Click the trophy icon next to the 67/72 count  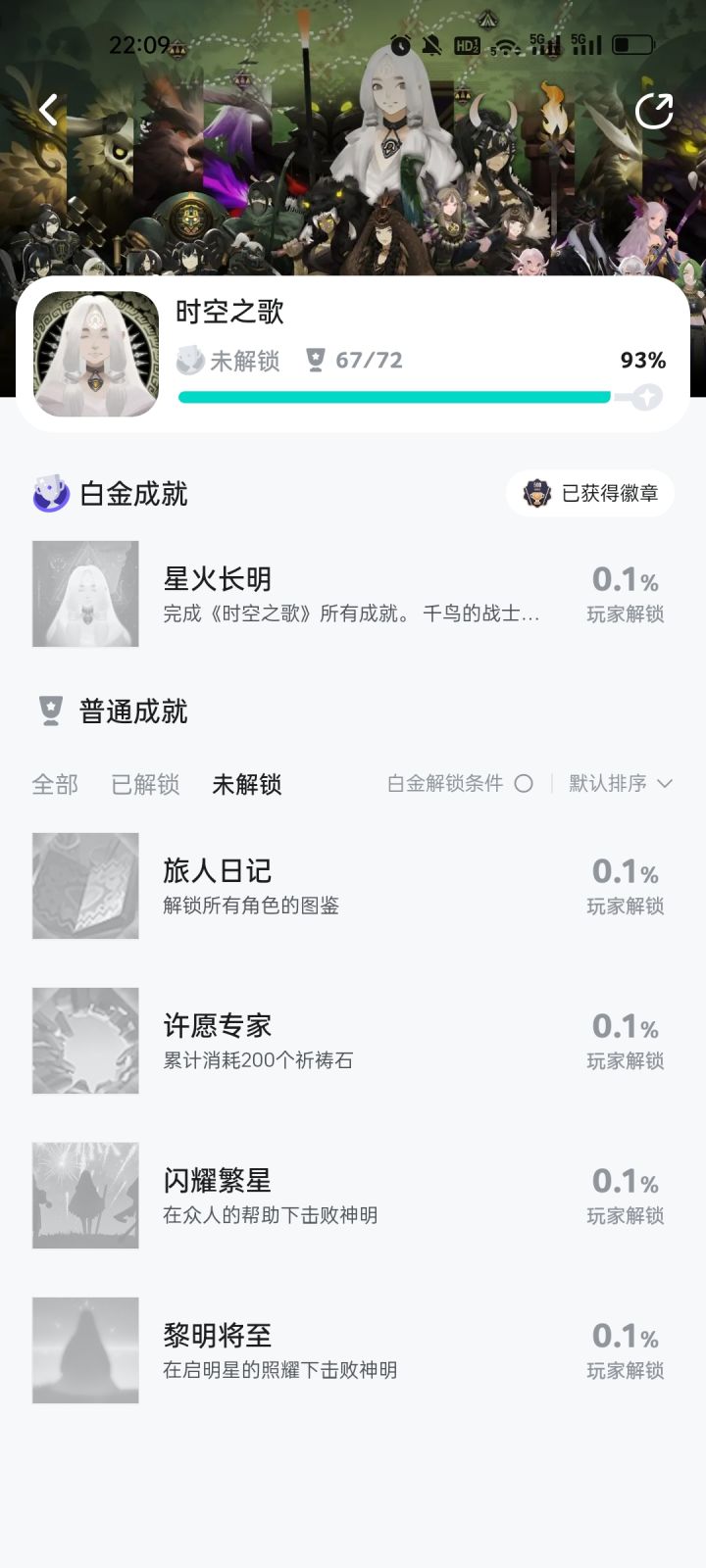316,361
